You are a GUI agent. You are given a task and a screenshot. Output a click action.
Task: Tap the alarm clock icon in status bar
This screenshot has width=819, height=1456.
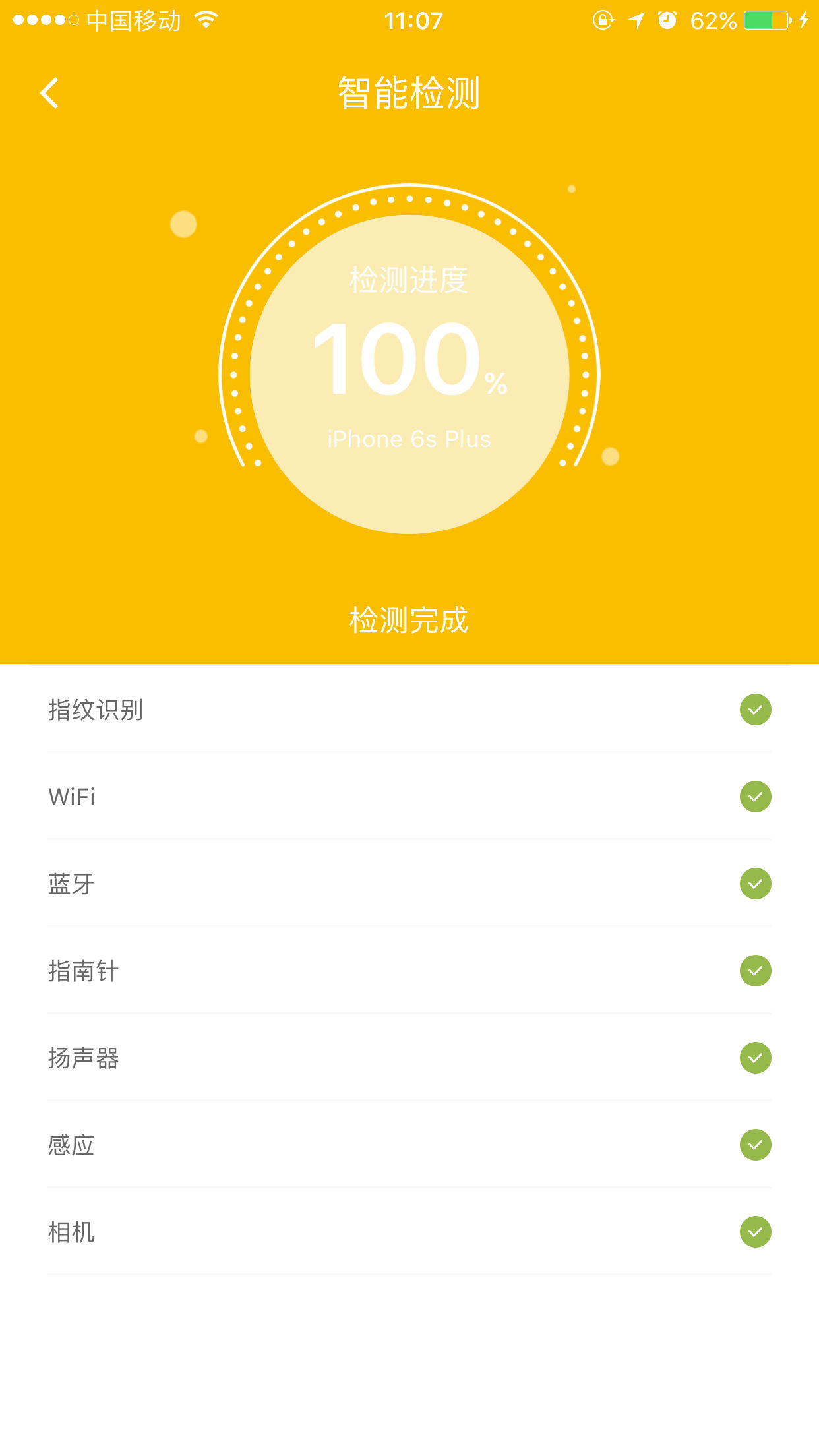click(x=667, y=20)
